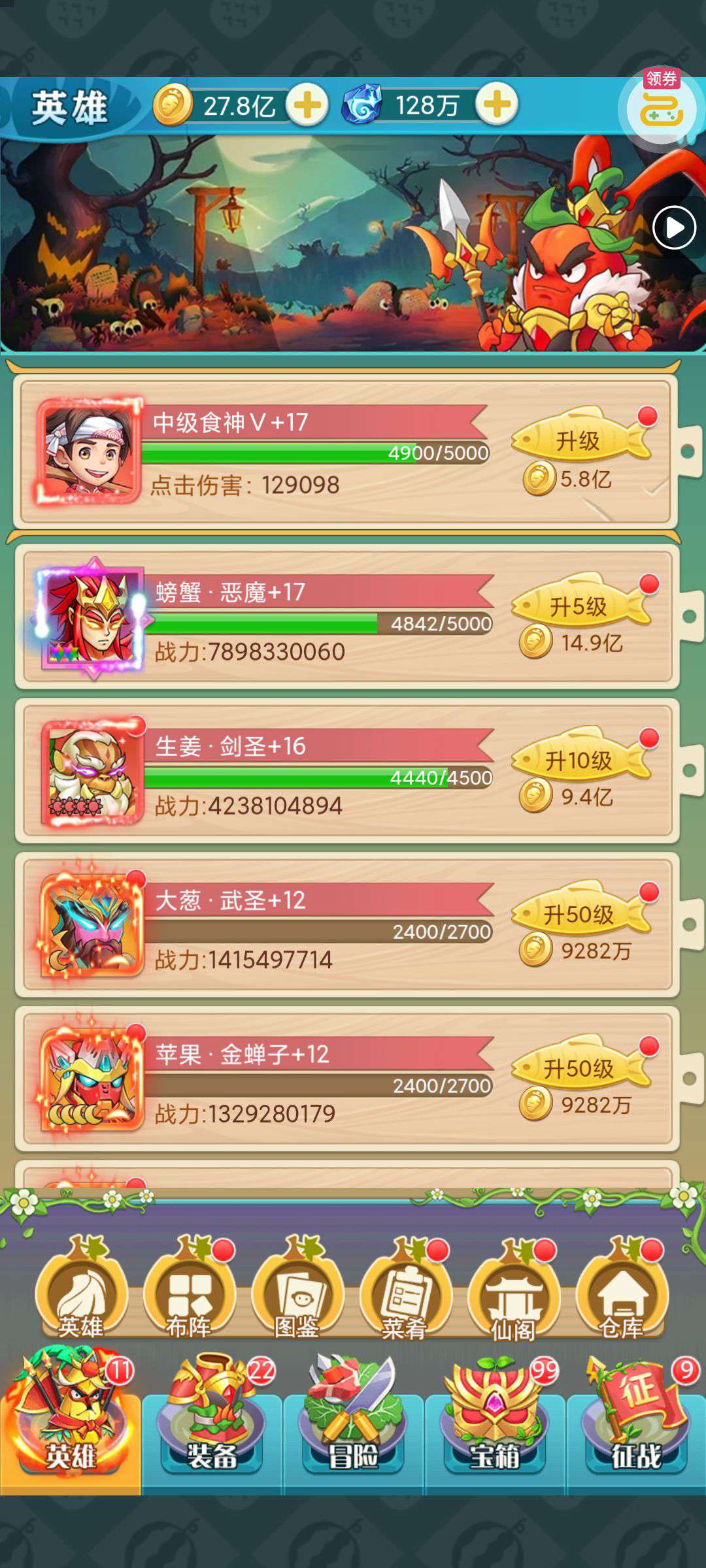
Task: Tap the plus button beside 128万 gems
Action: [x=497, y=104]
